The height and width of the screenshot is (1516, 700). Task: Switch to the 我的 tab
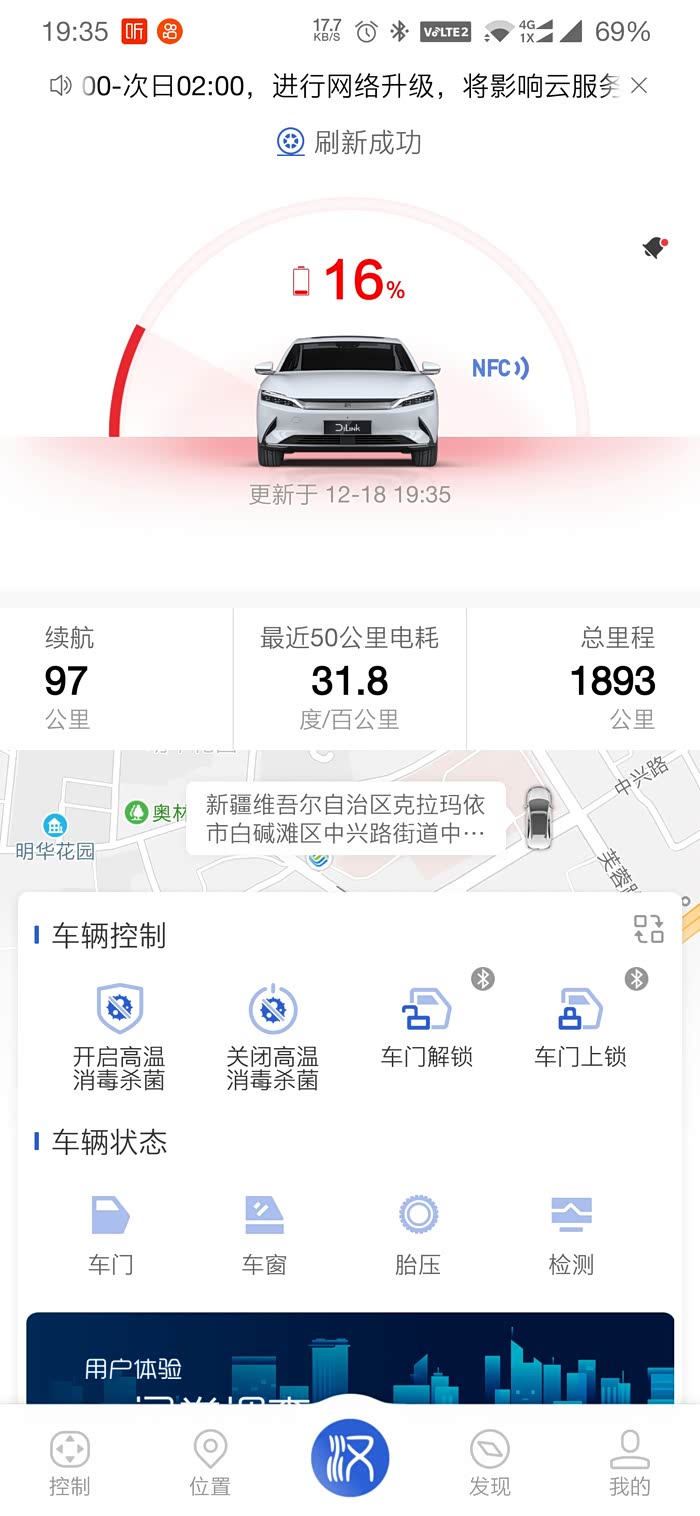[629, 1462]
